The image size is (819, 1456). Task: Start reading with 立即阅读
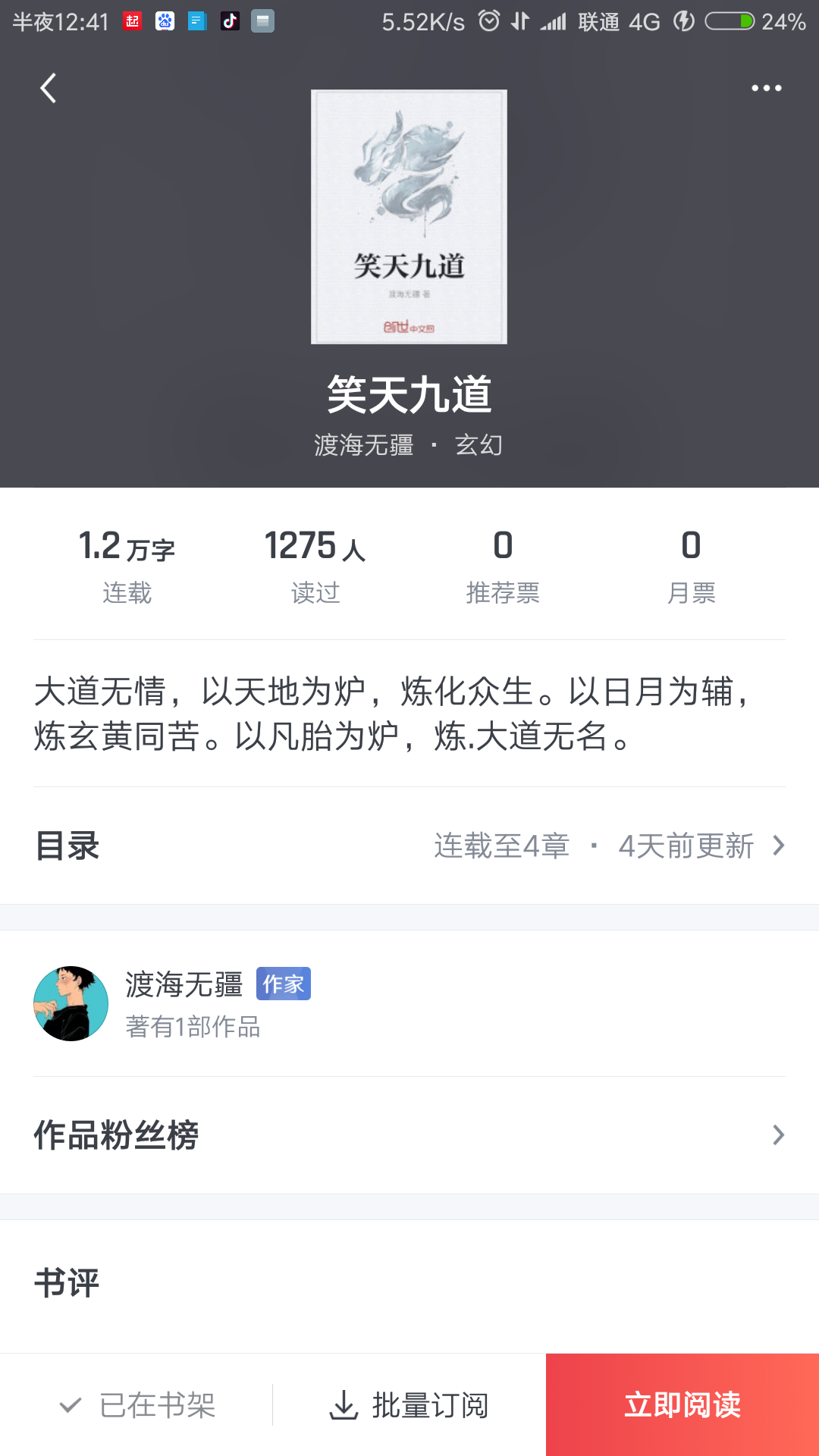682,1405
